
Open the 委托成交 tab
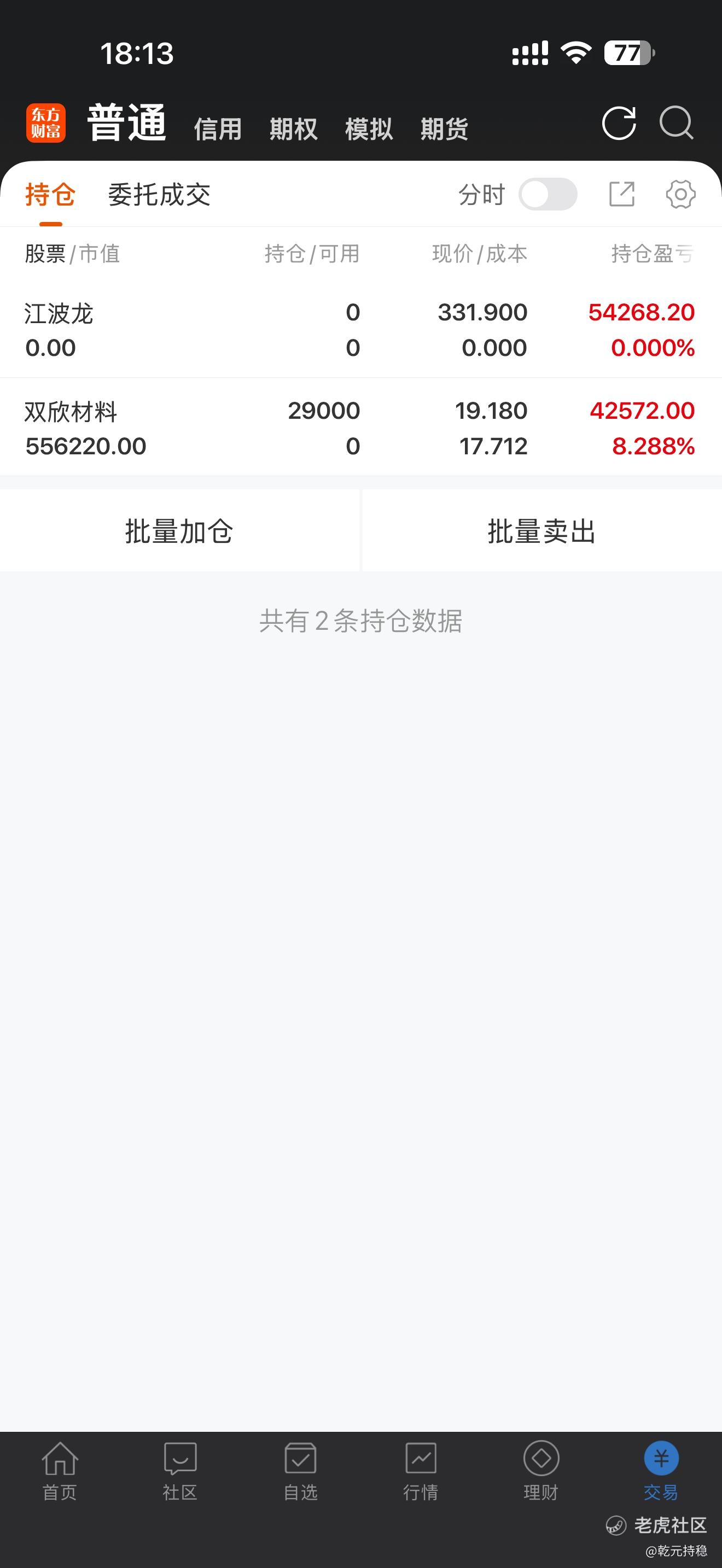click(159, 195)
